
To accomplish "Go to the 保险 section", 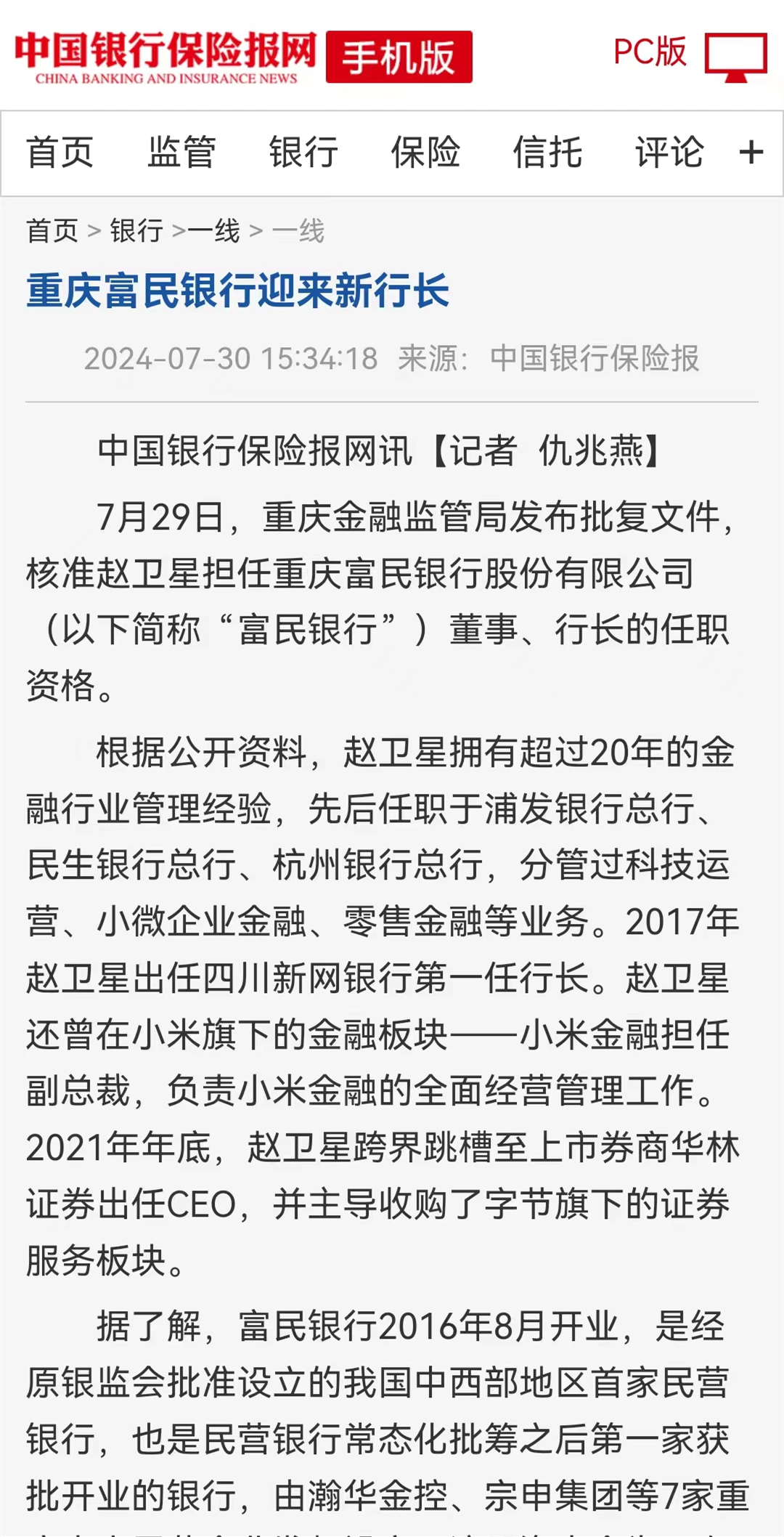I will pyautogui.click(x=425, y=153).
